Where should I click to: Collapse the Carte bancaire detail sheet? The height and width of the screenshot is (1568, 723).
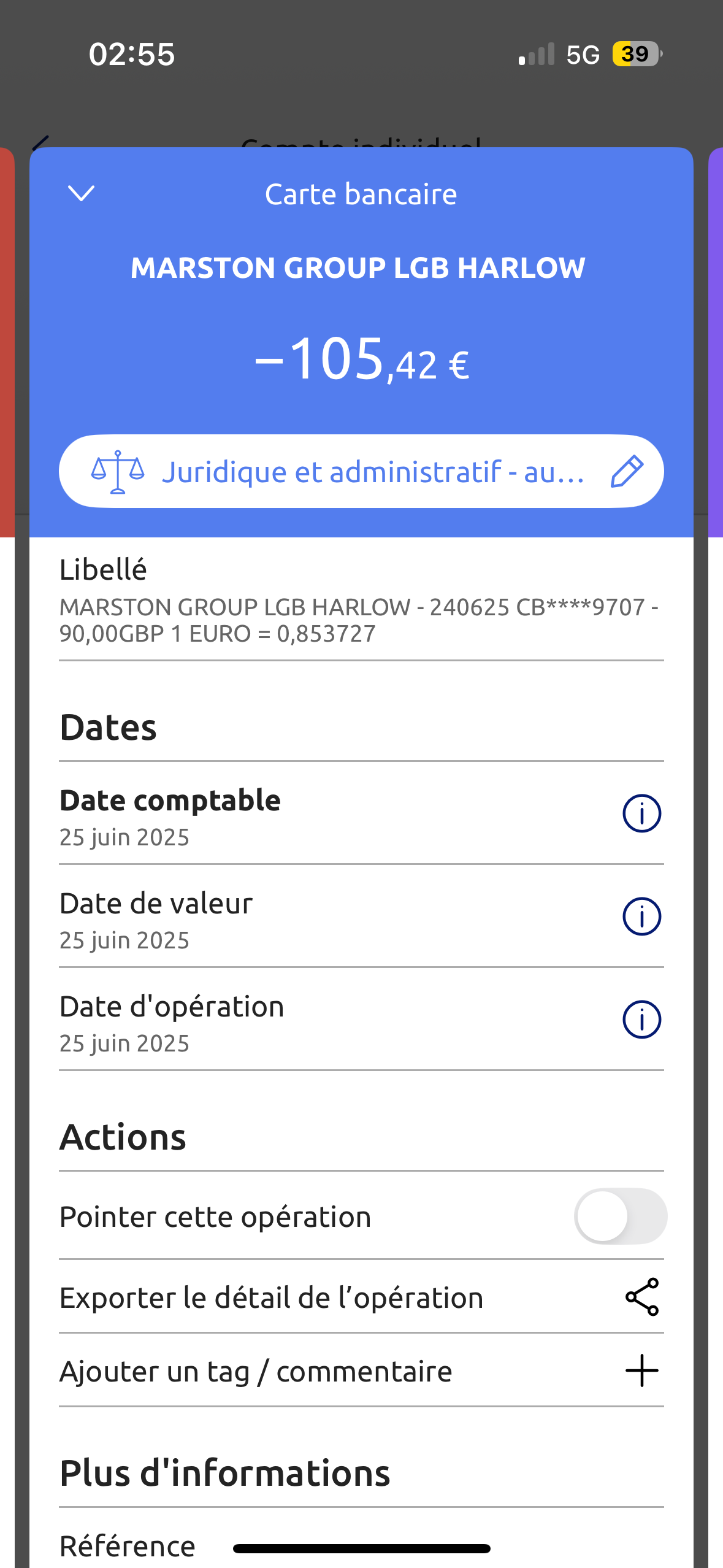click(81, 194)
